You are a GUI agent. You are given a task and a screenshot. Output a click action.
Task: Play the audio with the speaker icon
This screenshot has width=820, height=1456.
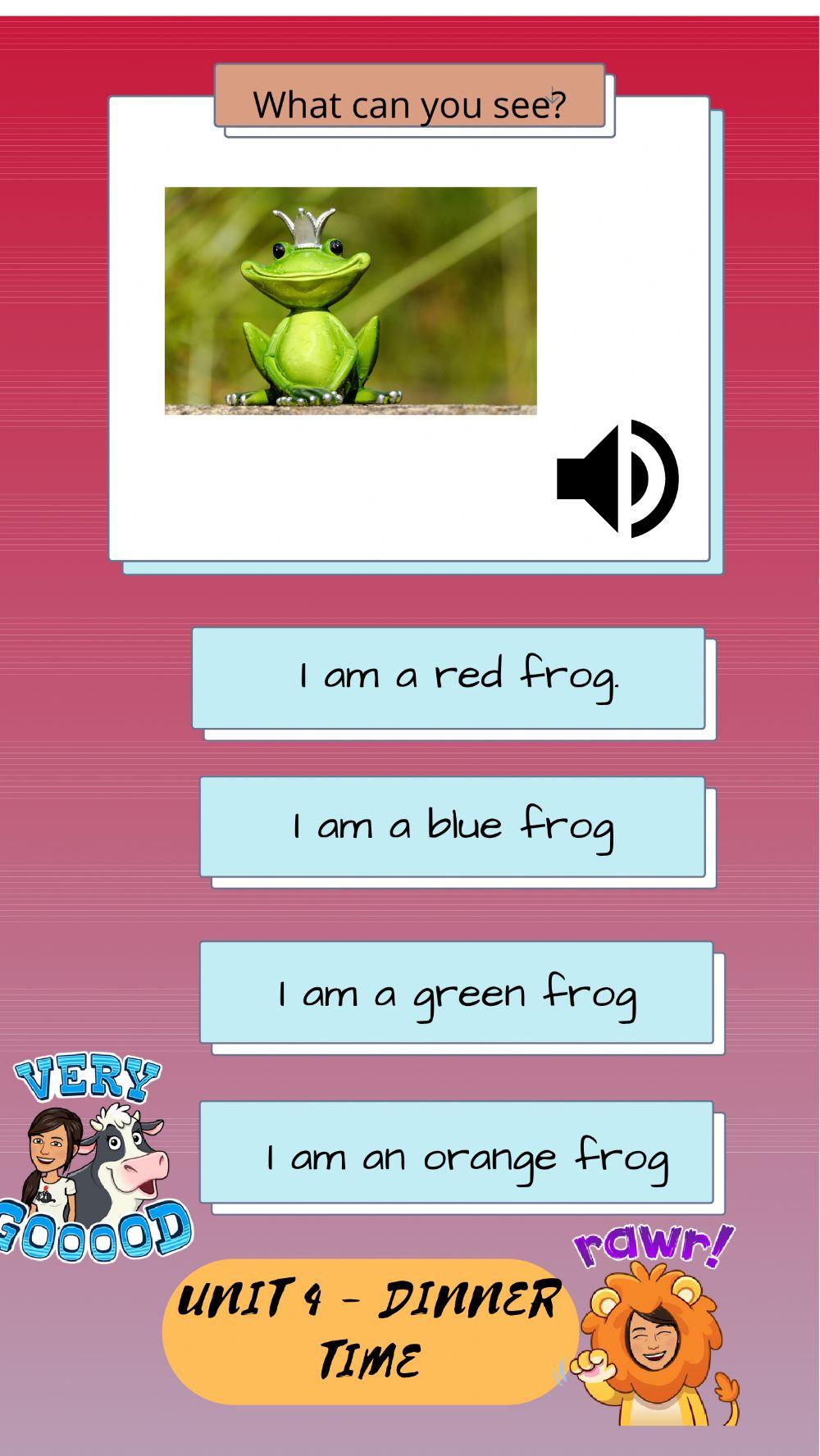617,479
